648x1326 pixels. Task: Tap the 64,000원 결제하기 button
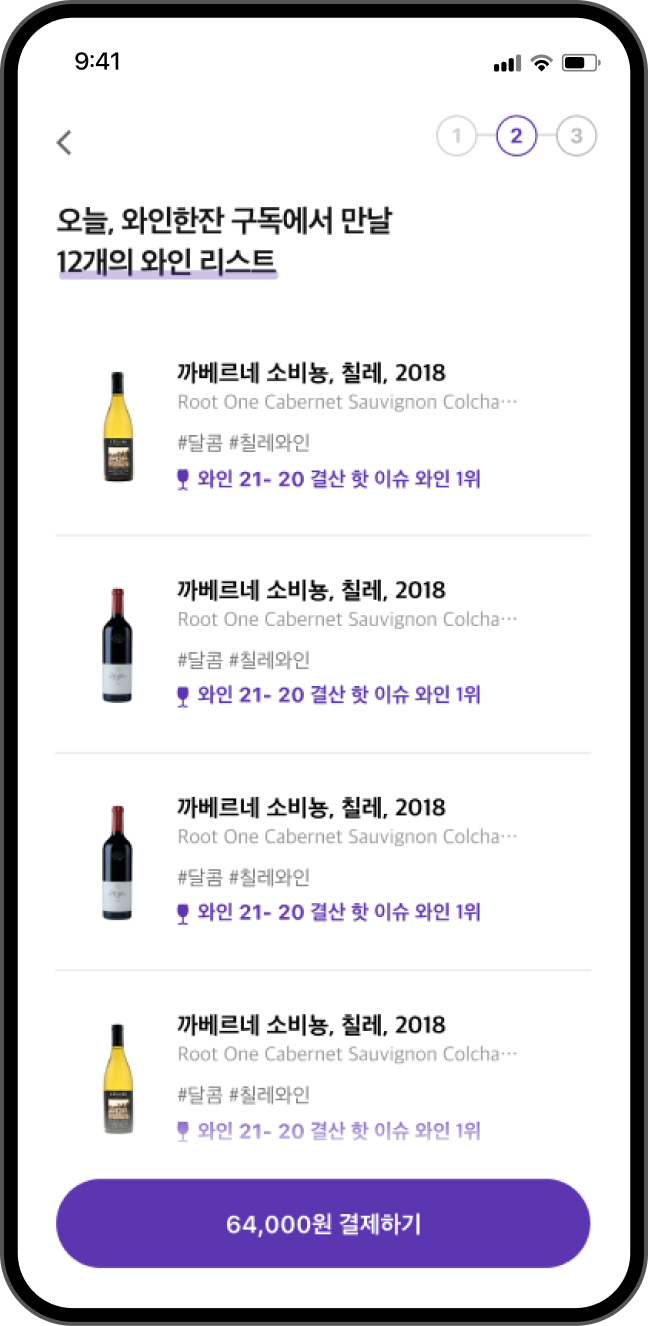tap(323, 1224)
